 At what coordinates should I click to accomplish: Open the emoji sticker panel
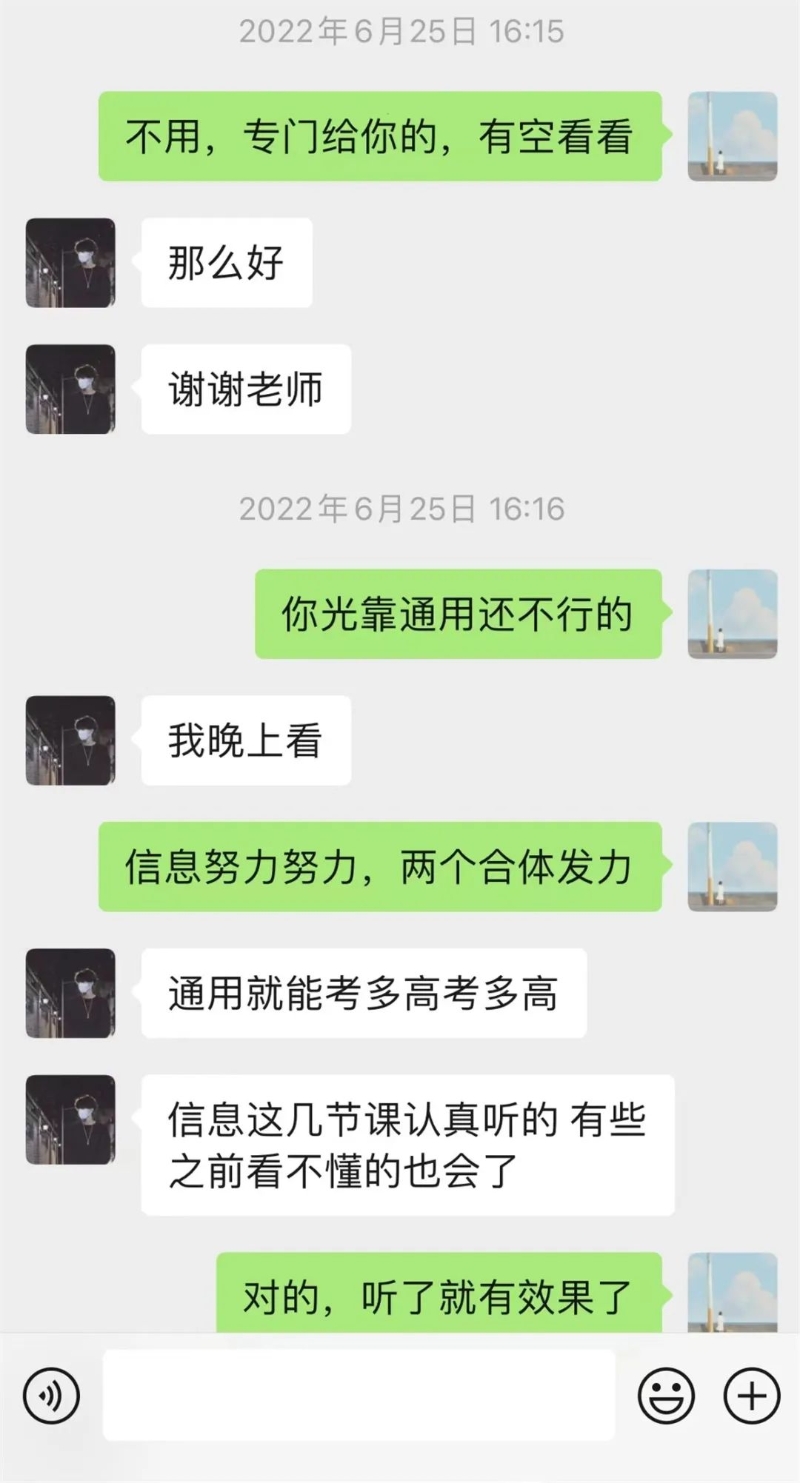666,1395
